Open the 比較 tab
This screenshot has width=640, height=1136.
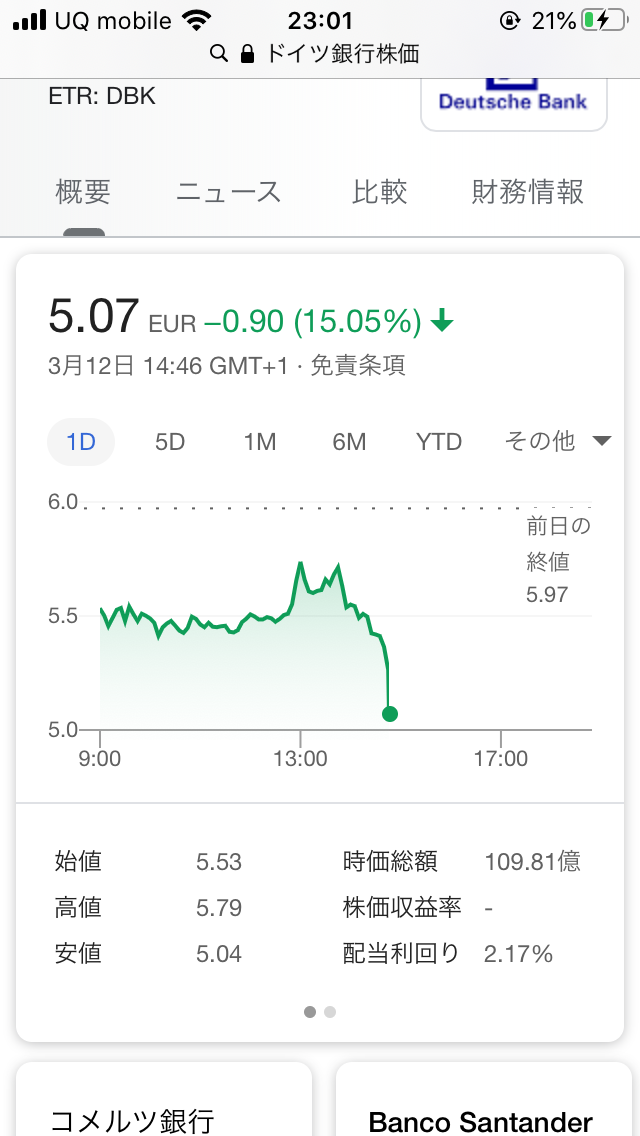(x=380, y=191)
